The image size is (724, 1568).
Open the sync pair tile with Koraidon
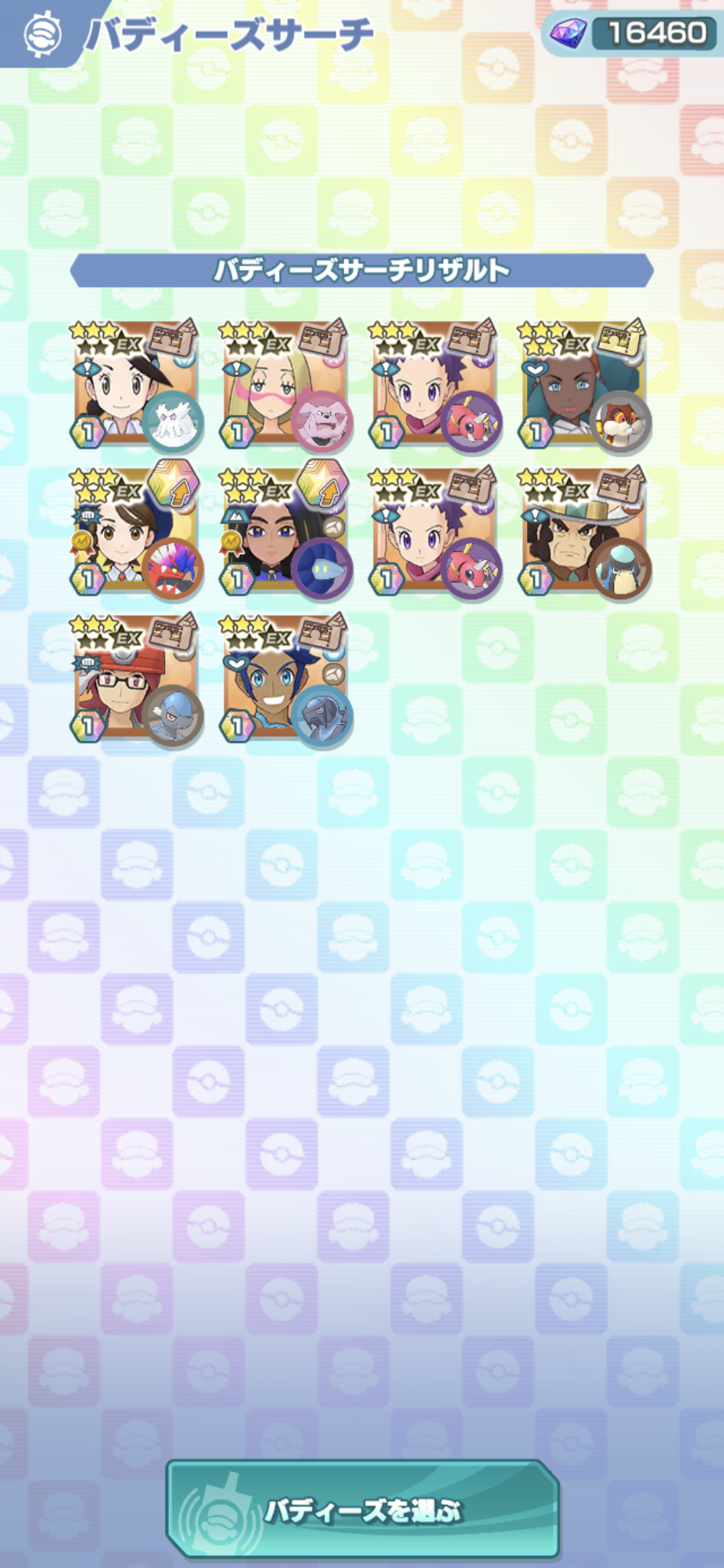(x=136, y=530)
